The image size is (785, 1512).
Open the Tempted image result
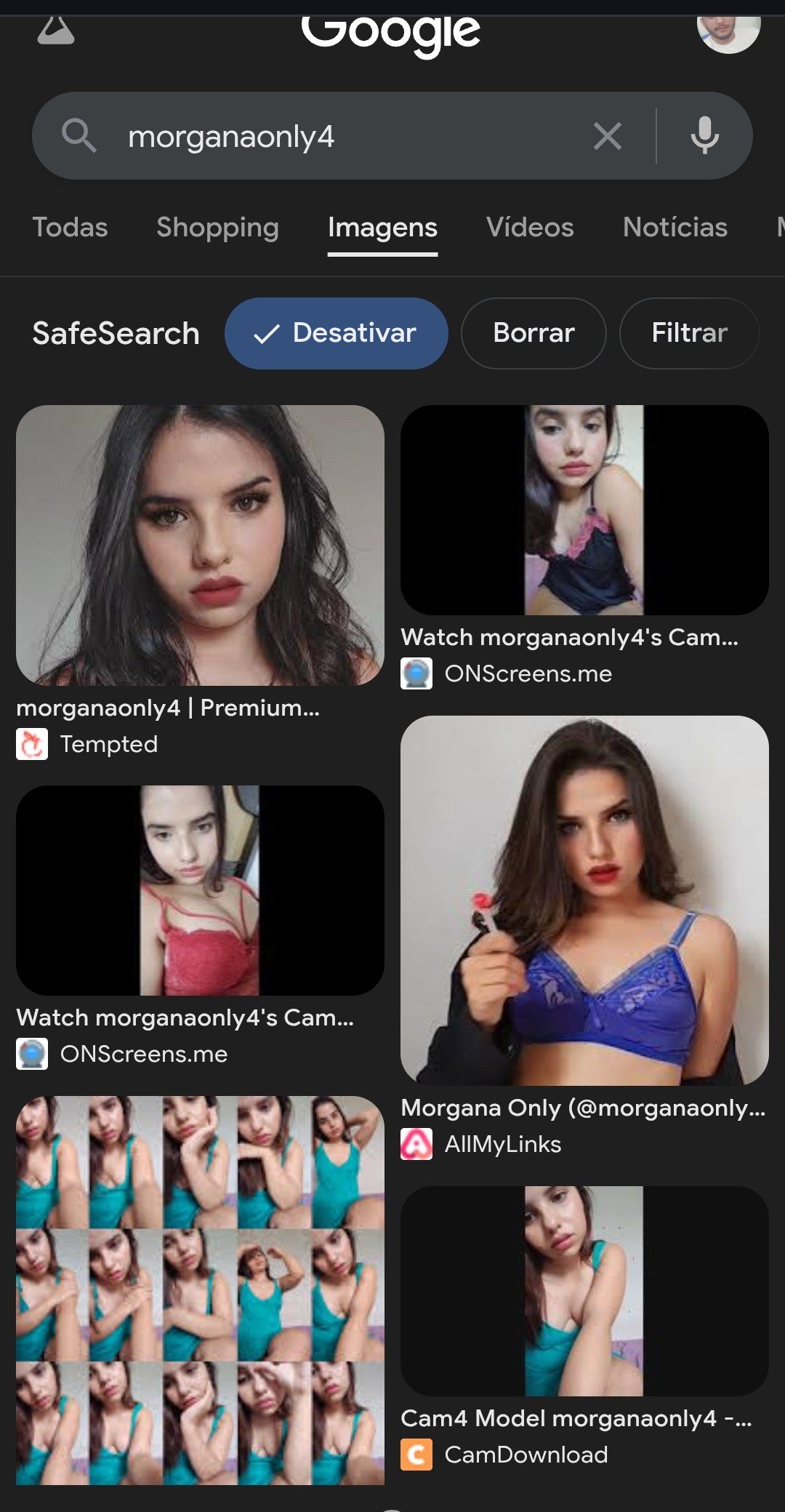pyautogui.click(x=200, y=545)
